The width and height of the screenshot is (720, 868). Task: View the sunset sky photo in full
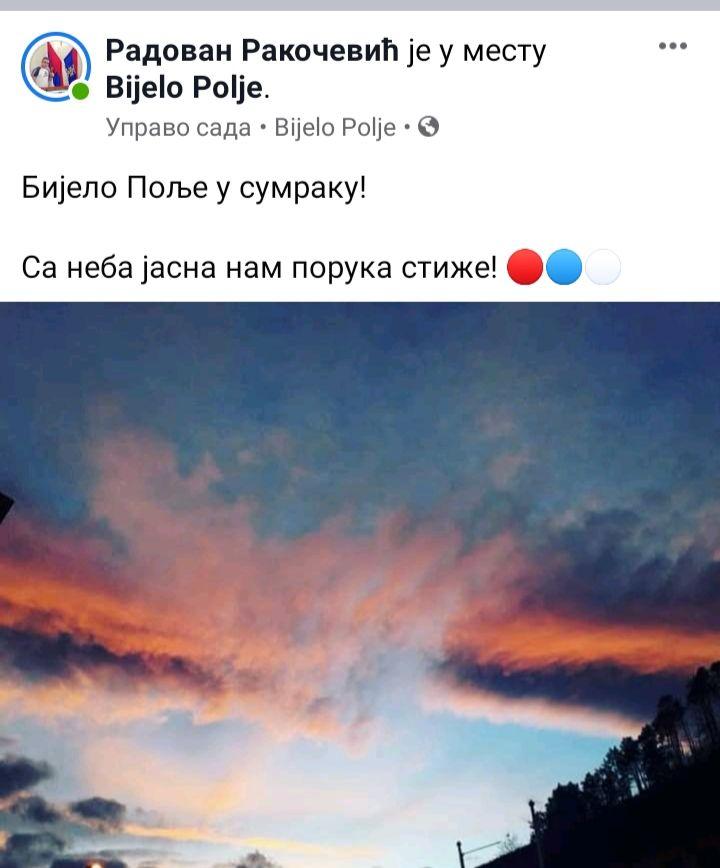click(x=360, y=585)
